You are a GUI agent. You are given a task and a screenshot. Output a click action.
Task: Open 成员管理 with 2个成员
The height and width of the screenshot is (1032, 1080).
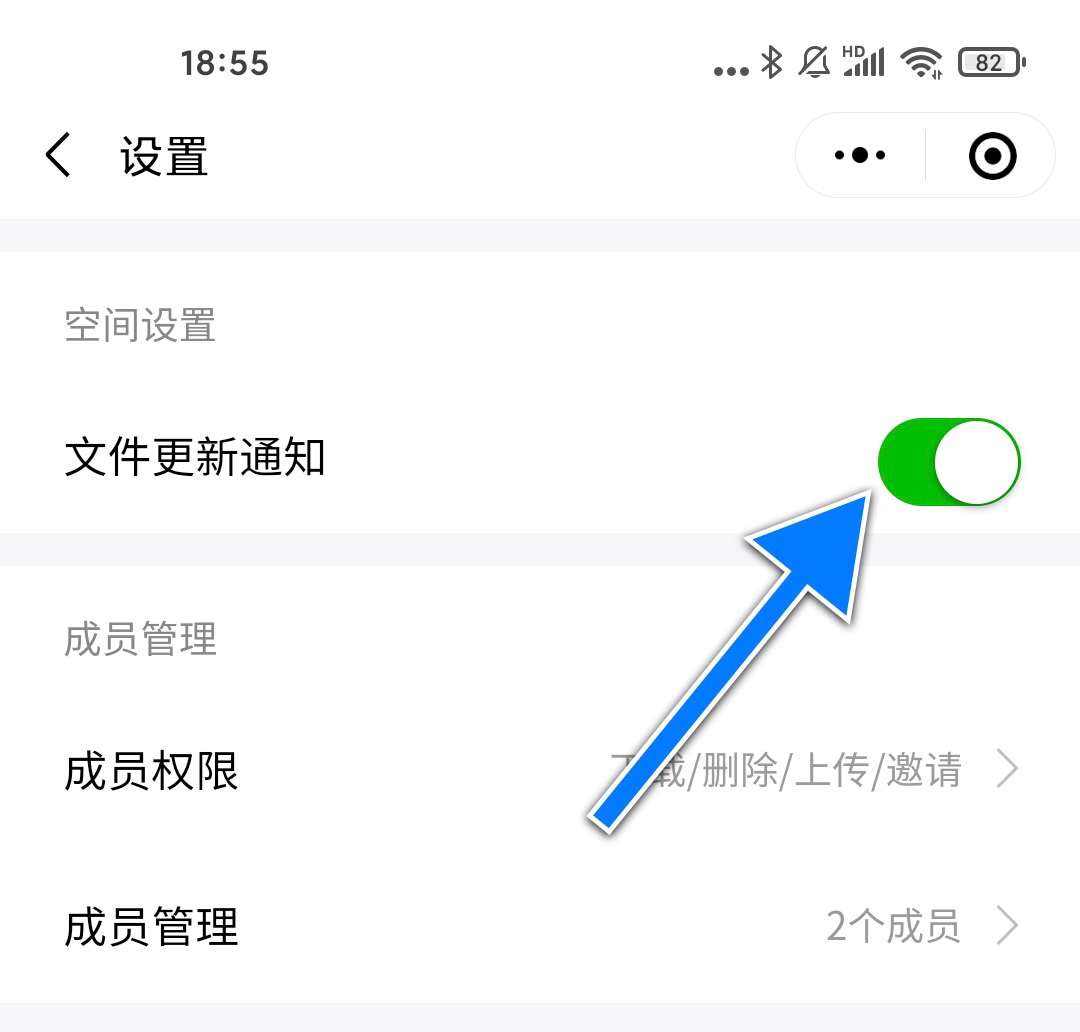540,927
